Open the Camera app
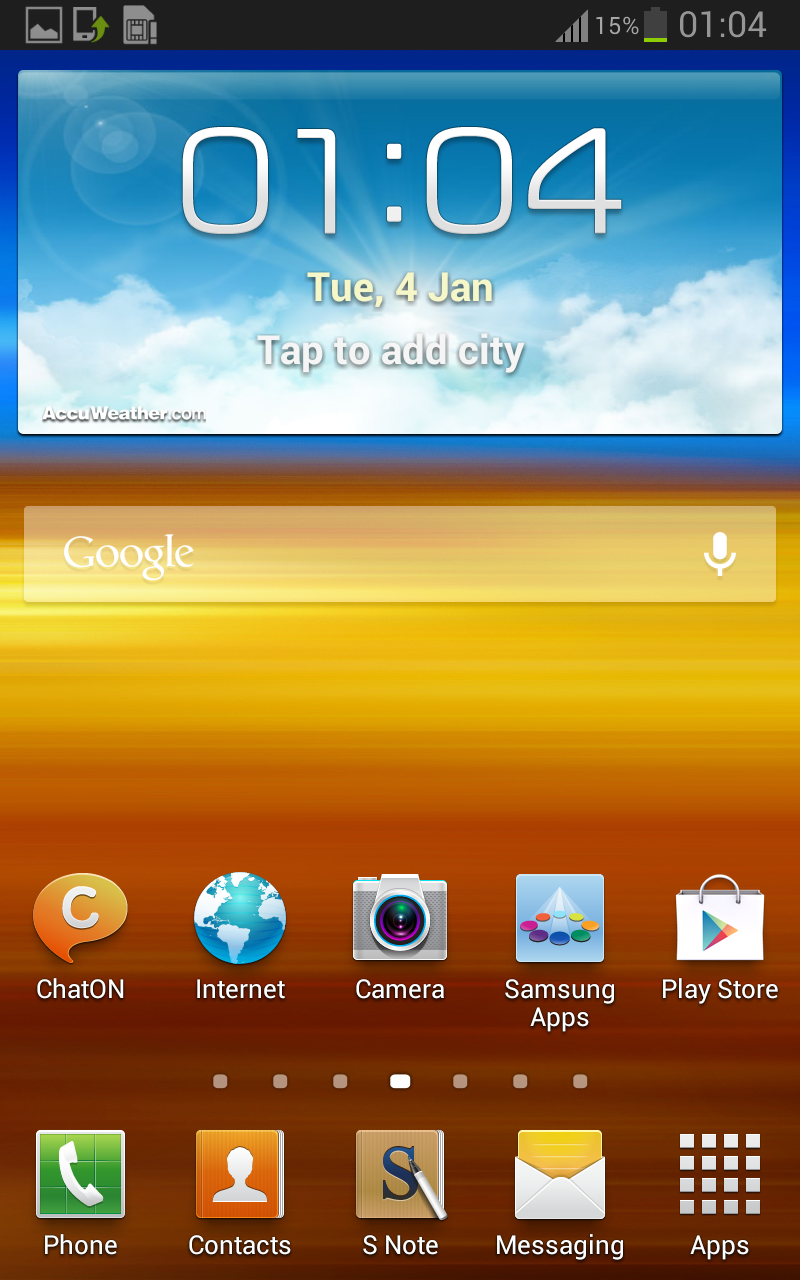 (400, 918)
